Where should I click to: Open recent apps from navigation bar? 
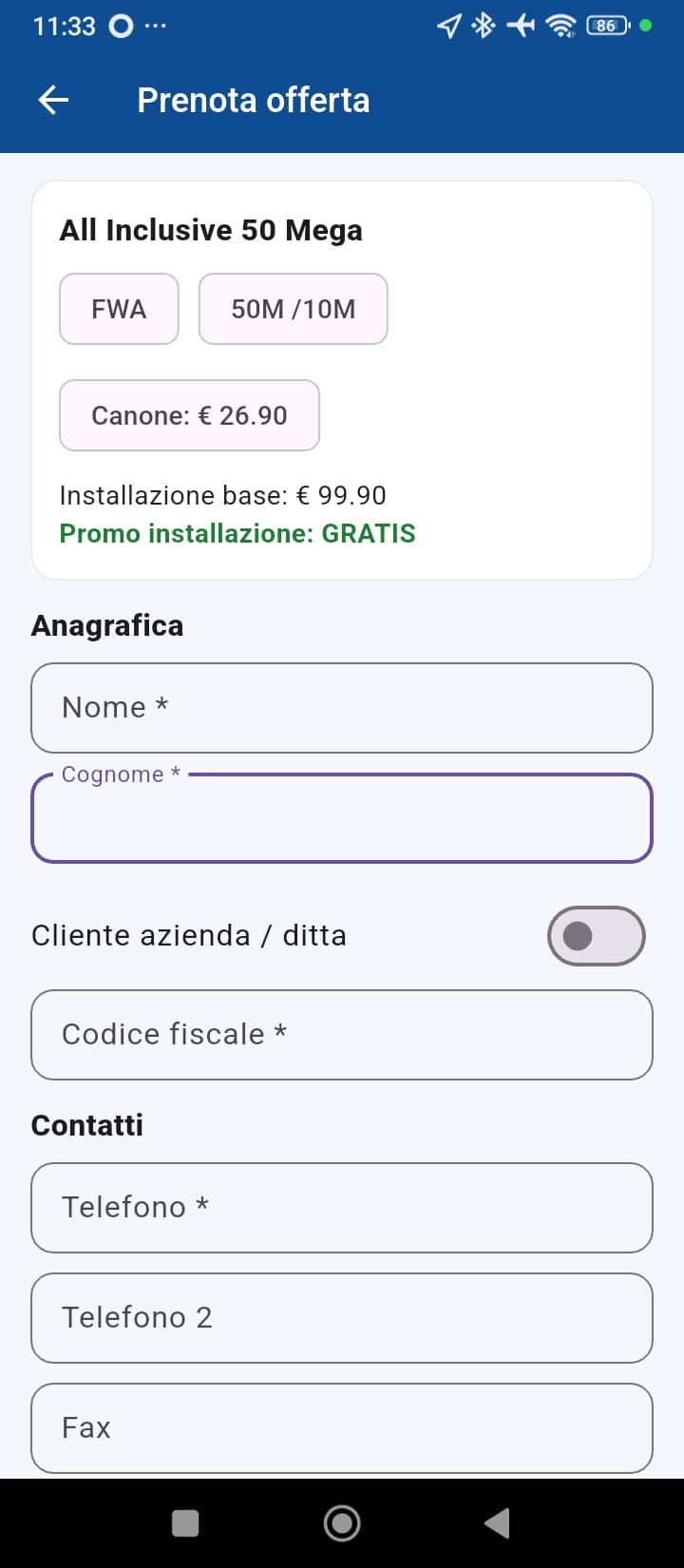point(185,1523)
